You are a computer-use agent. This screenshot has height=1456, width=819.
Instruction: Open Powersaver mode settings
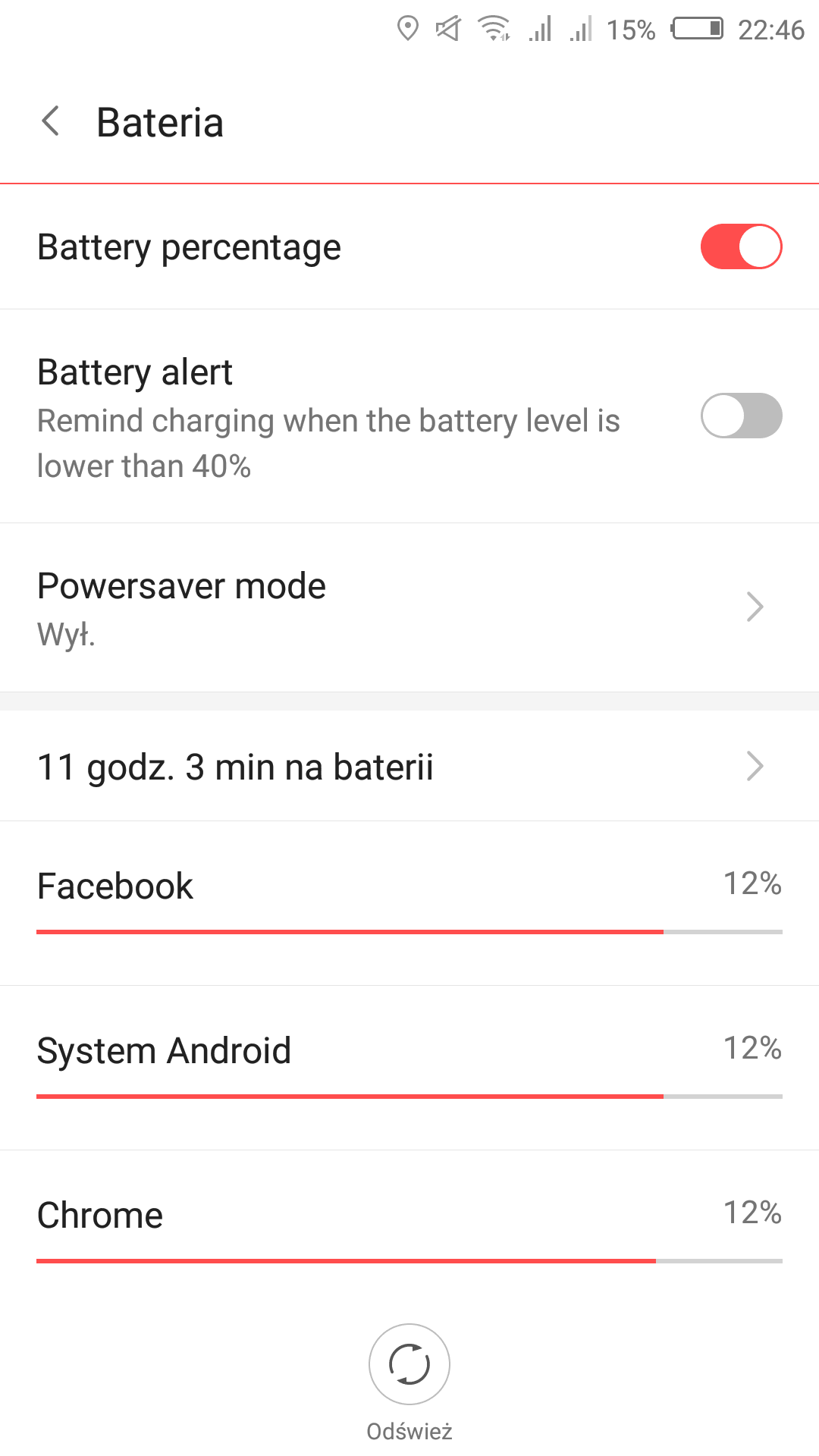[409, 607]
